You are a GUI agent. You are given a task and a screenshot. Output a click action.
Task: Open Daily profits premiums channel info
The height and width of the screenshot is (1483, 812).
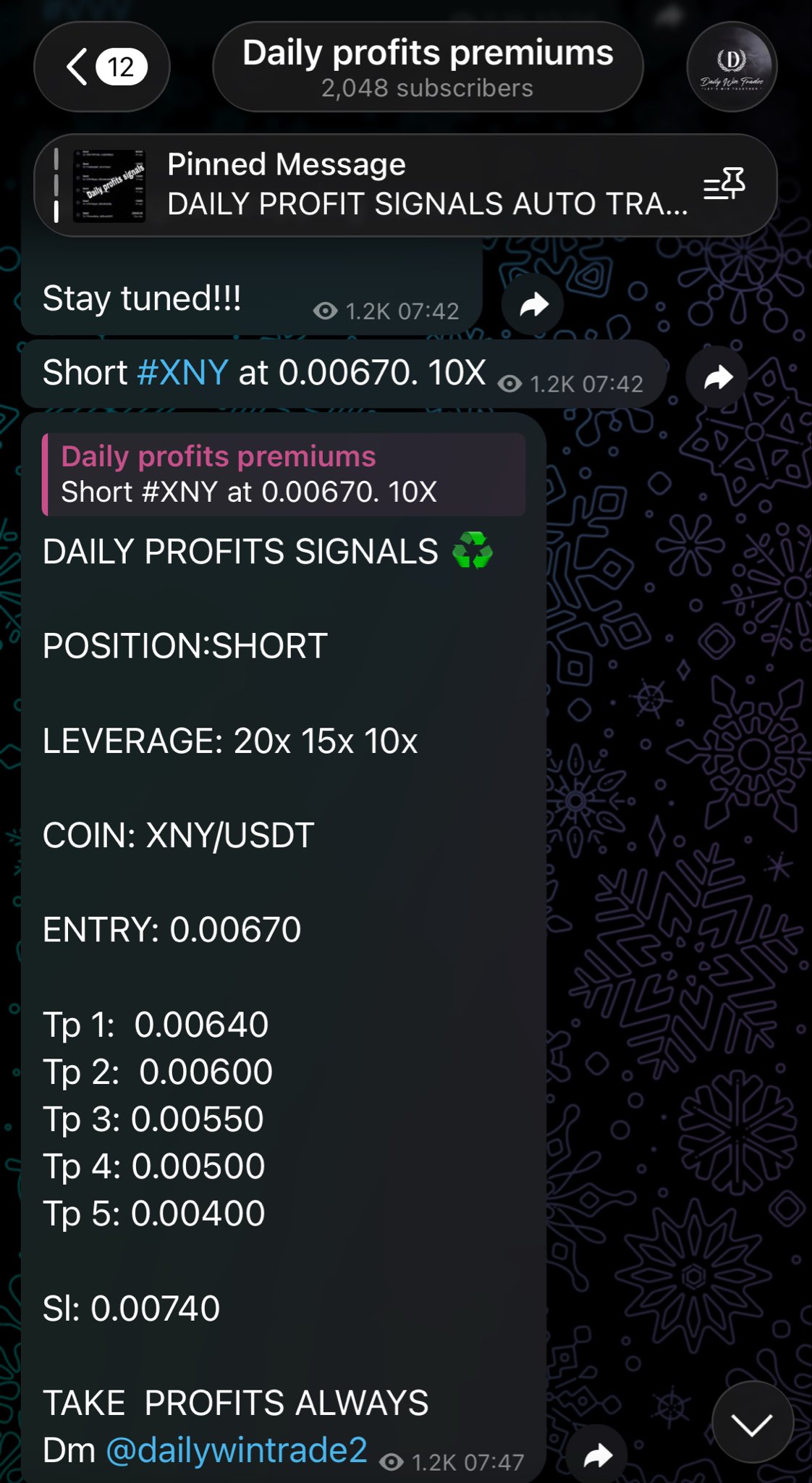pyautogui.click(x=427, y=67)
